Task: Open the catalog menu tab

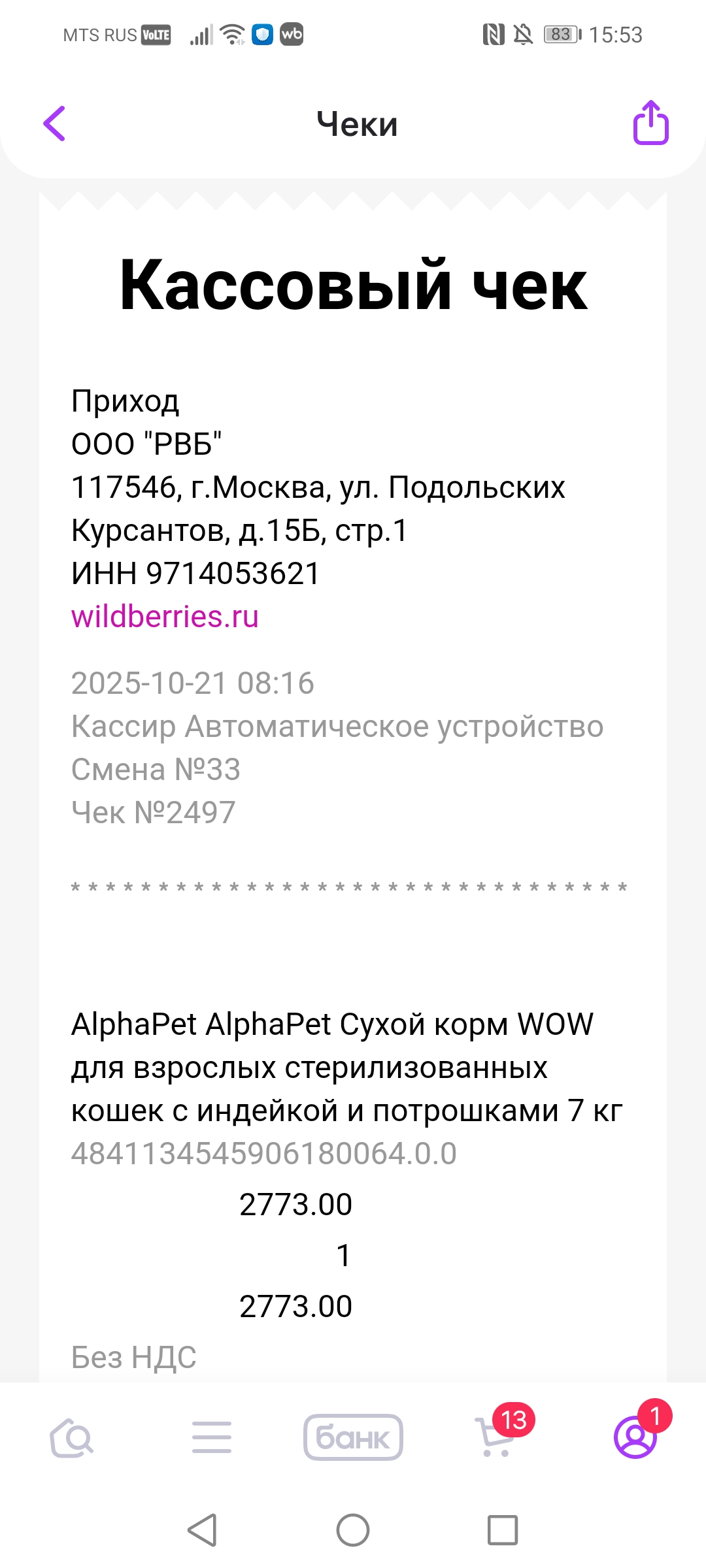Action: [x=212, y=1438]
